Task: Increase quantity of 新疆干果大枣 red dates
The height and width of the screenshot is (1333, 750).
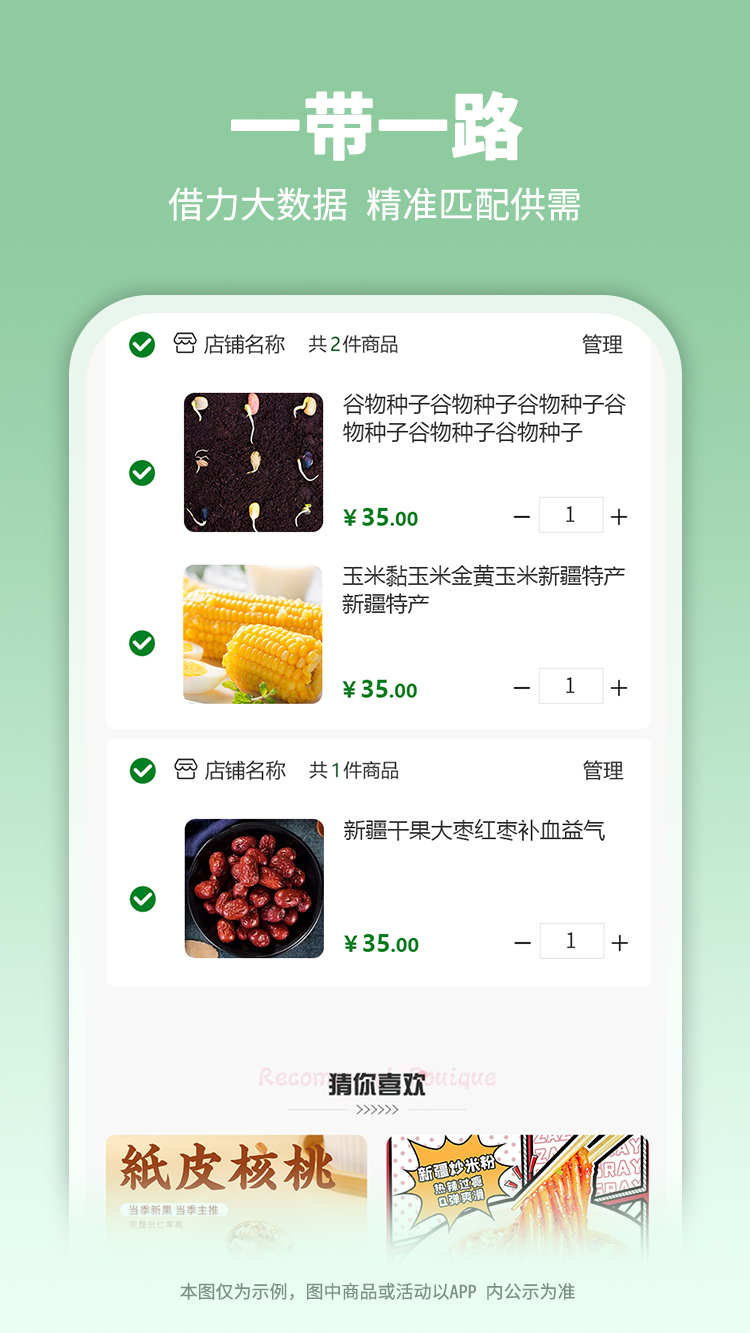Action: point(620,941)
